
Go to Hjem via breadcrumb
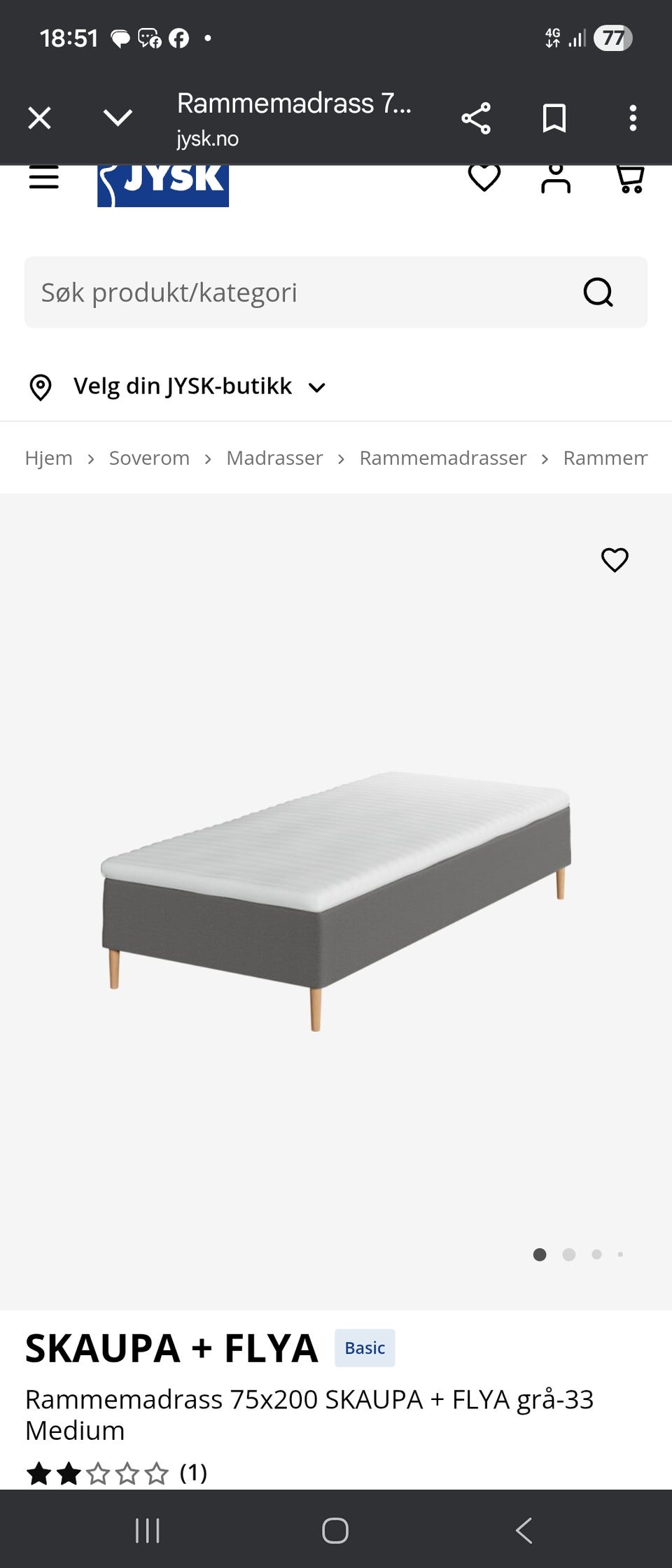click(49, 457)
